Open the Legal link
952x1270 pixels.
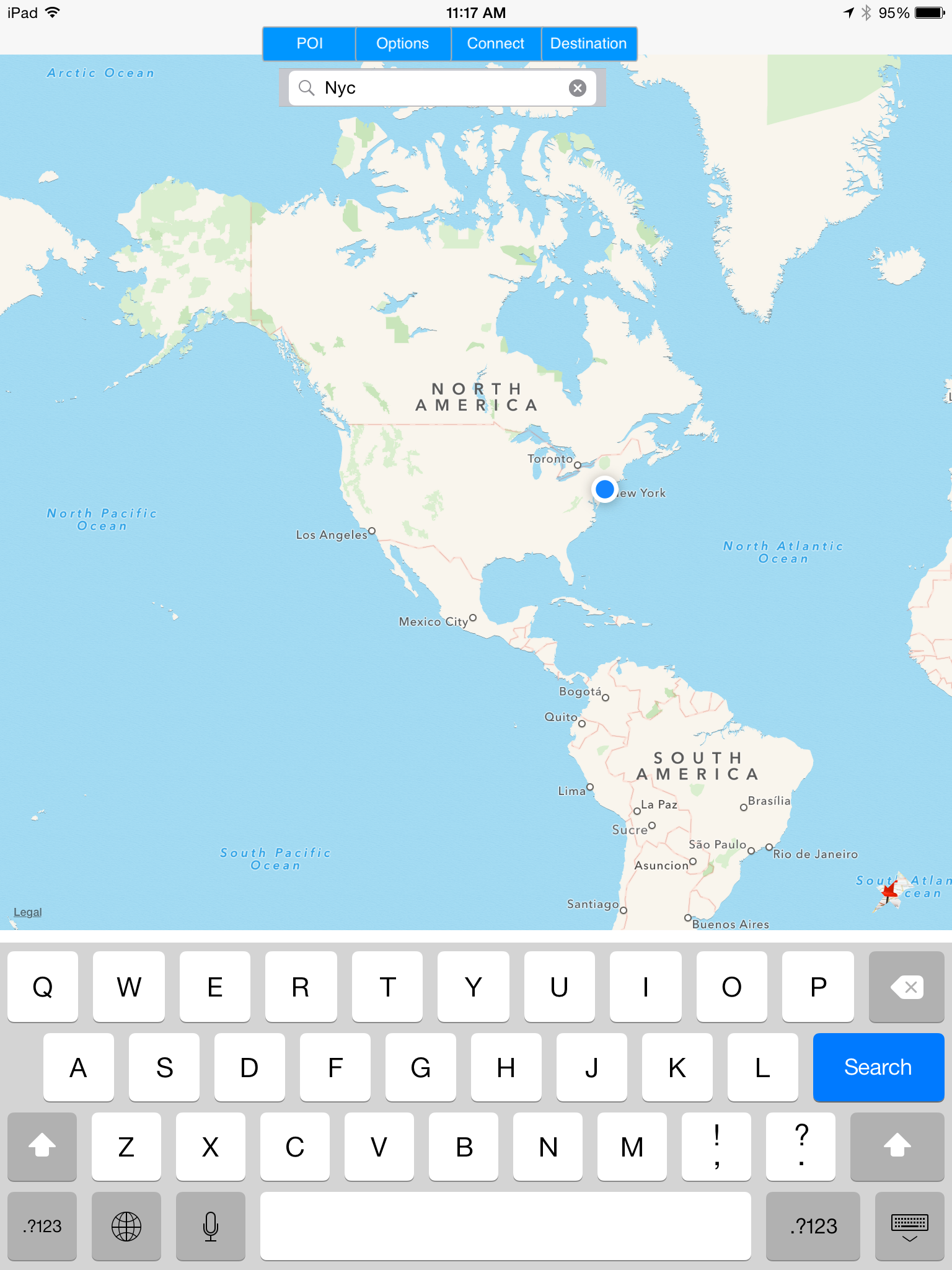click(28, 912)
